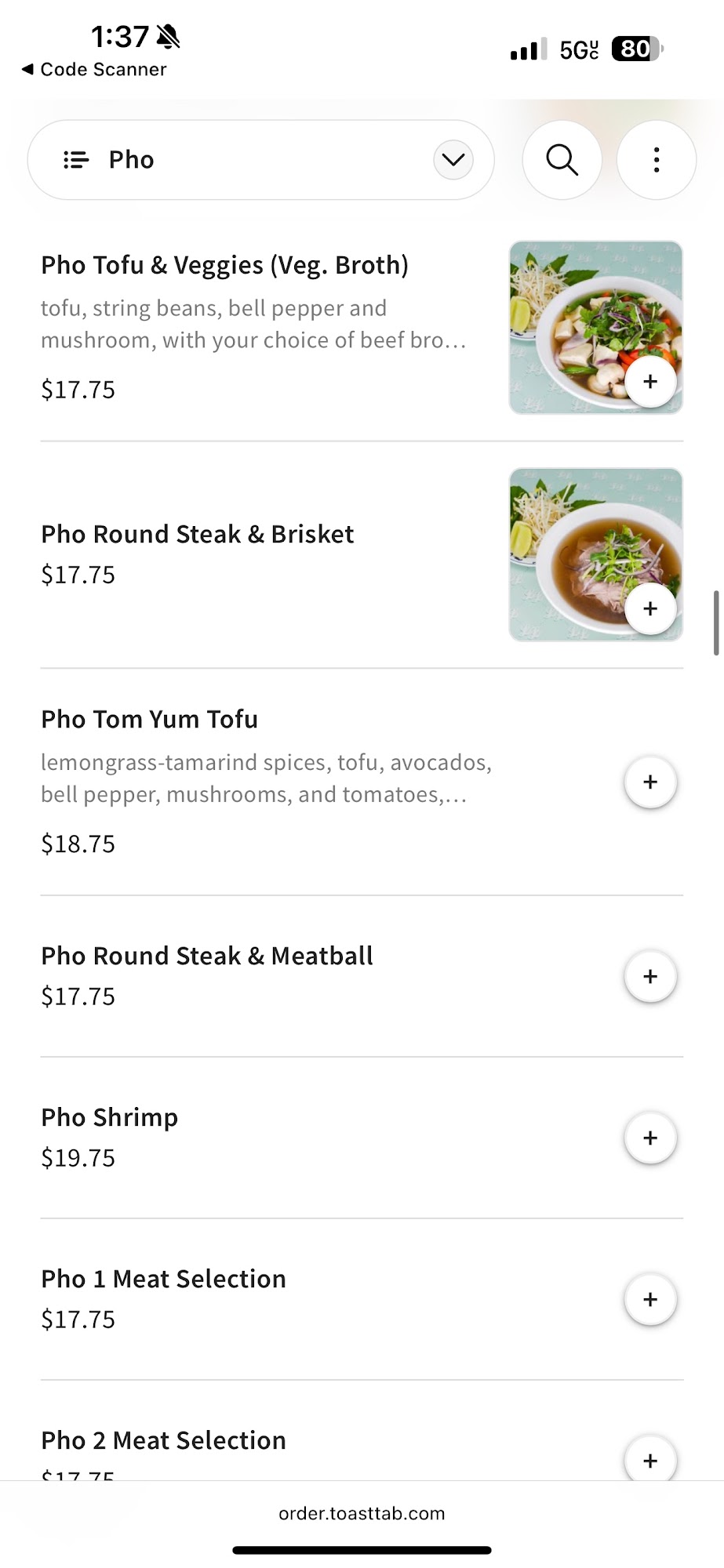Add Pho Tofu & Veggies to order
Screen dimensions: 724x1568
[x=650, y=382]
